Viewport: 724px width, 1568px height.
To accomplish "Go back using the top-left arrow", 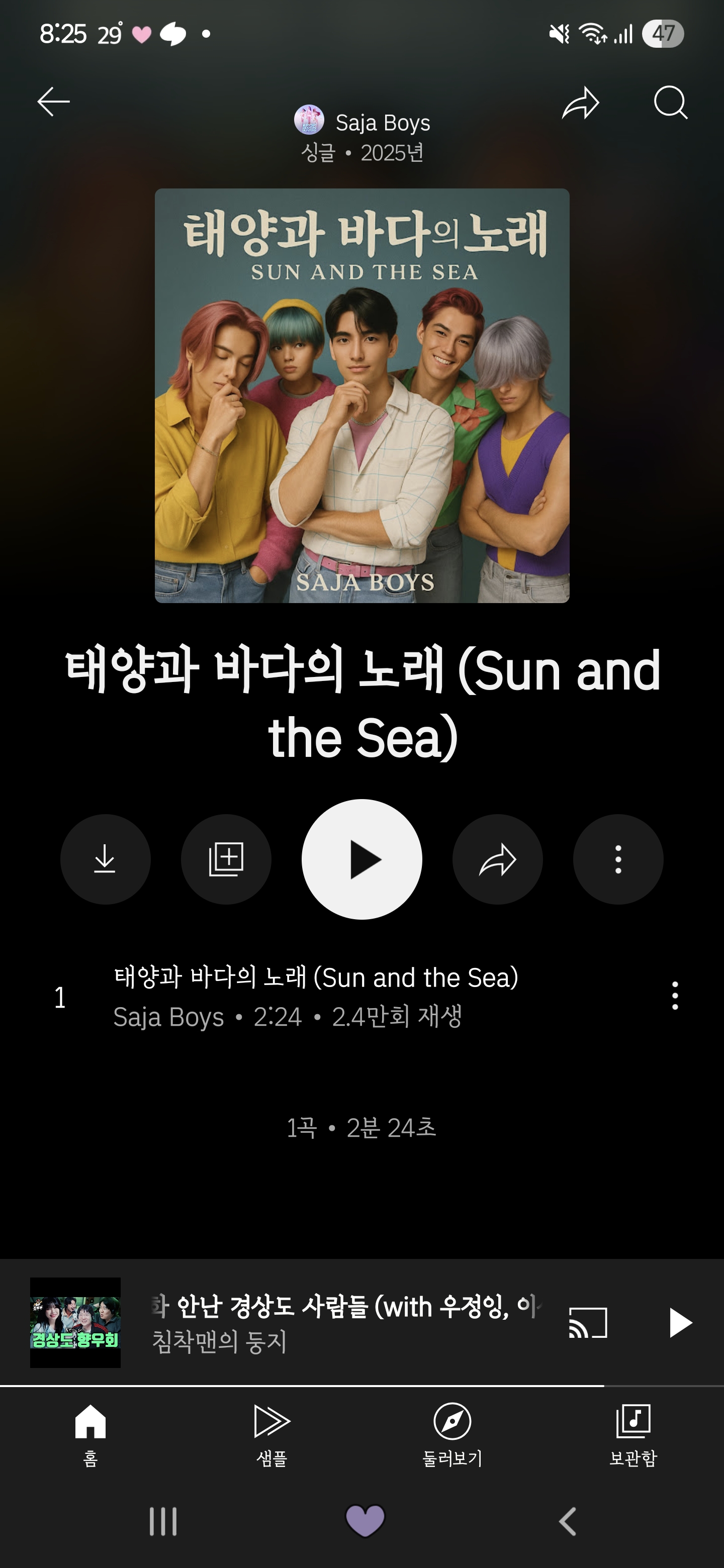I will tap(54, 102).
